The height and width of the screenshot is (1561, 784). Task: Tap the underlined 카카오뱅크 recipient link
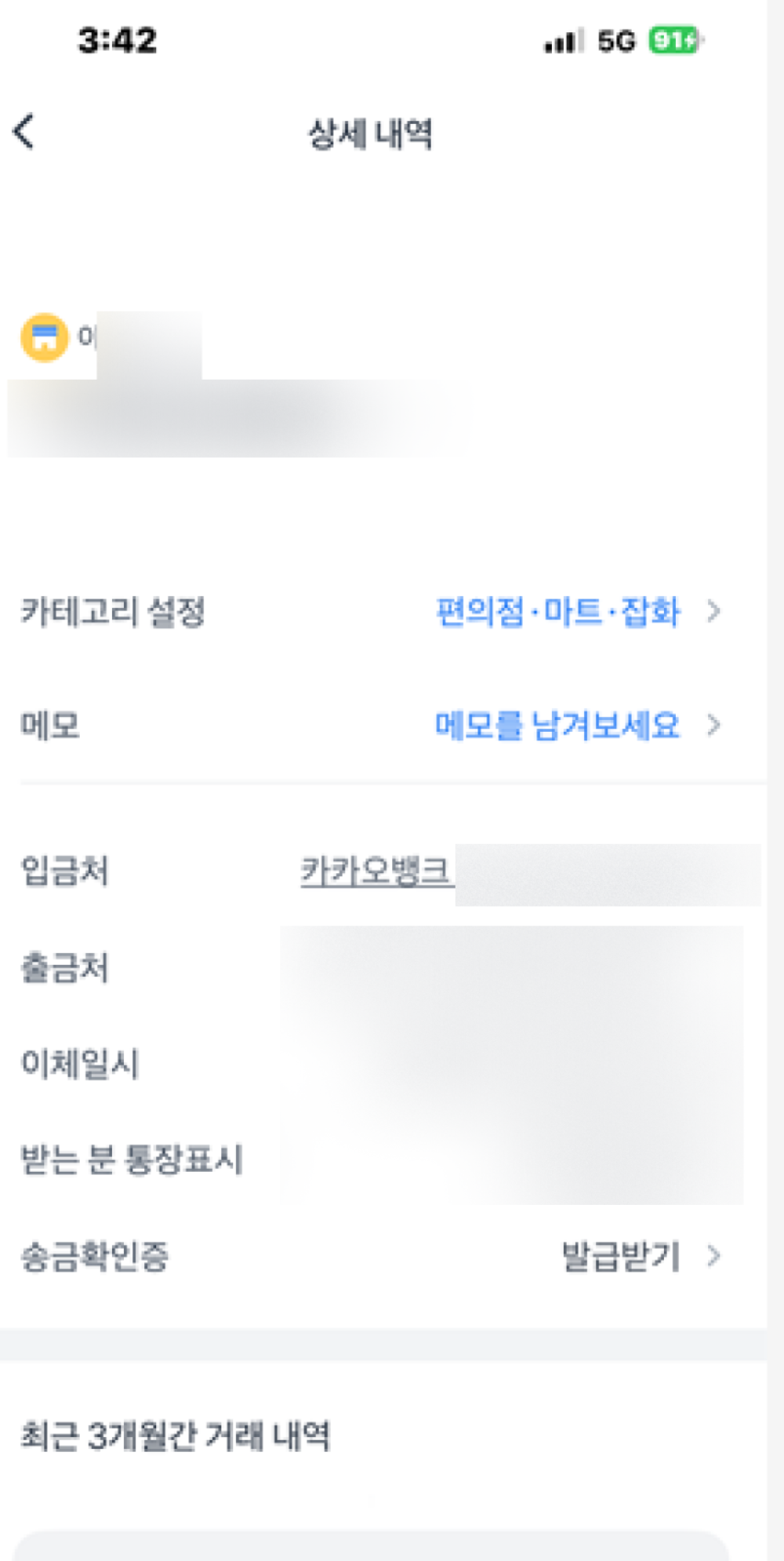375,871
